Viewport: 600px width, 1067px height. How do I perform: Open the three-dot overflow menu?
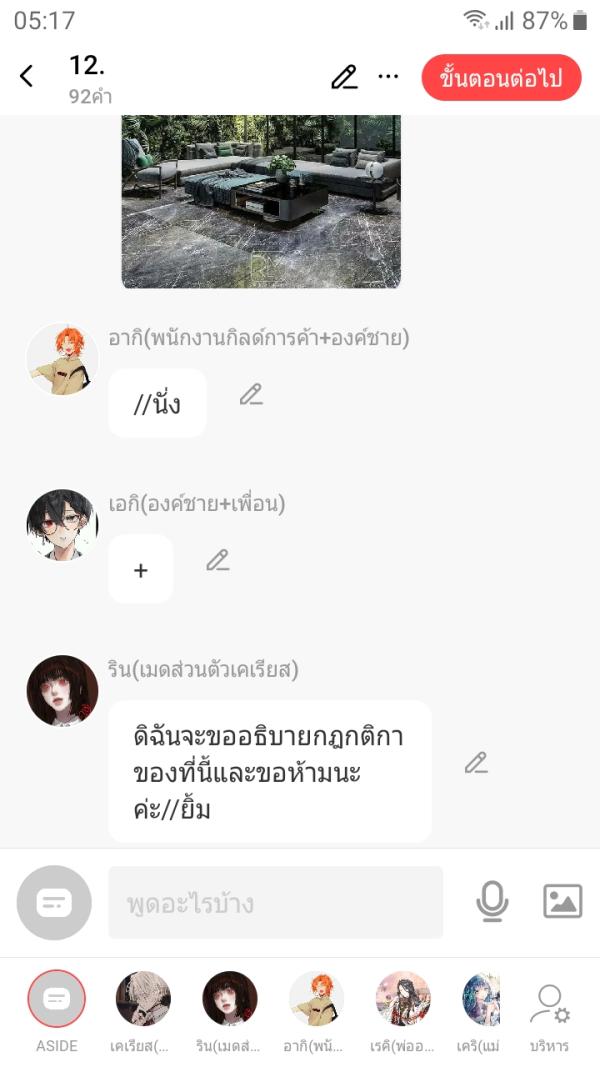[x=388, y=76]
